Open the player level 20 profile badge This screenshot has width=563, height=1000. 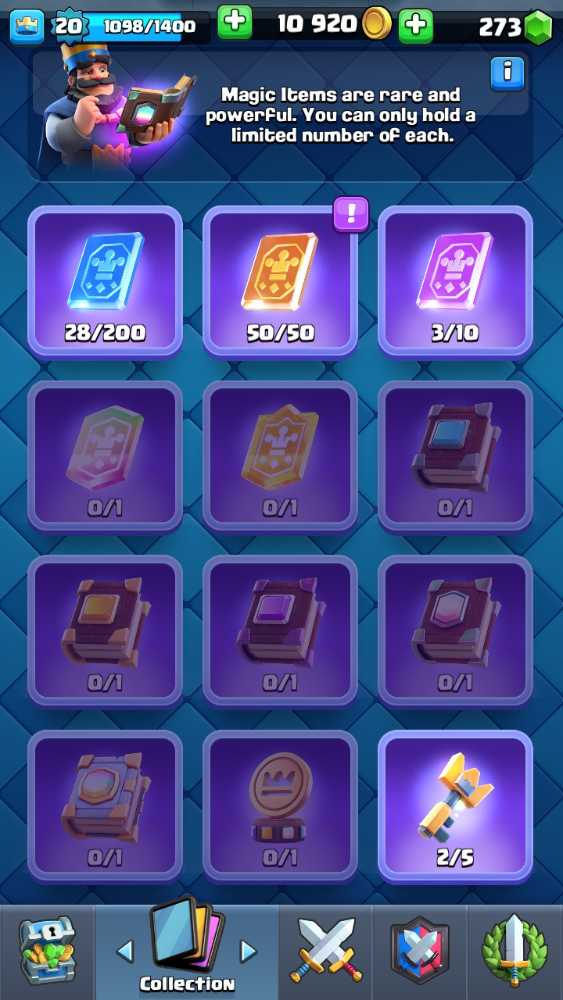[x=68, y=26]
